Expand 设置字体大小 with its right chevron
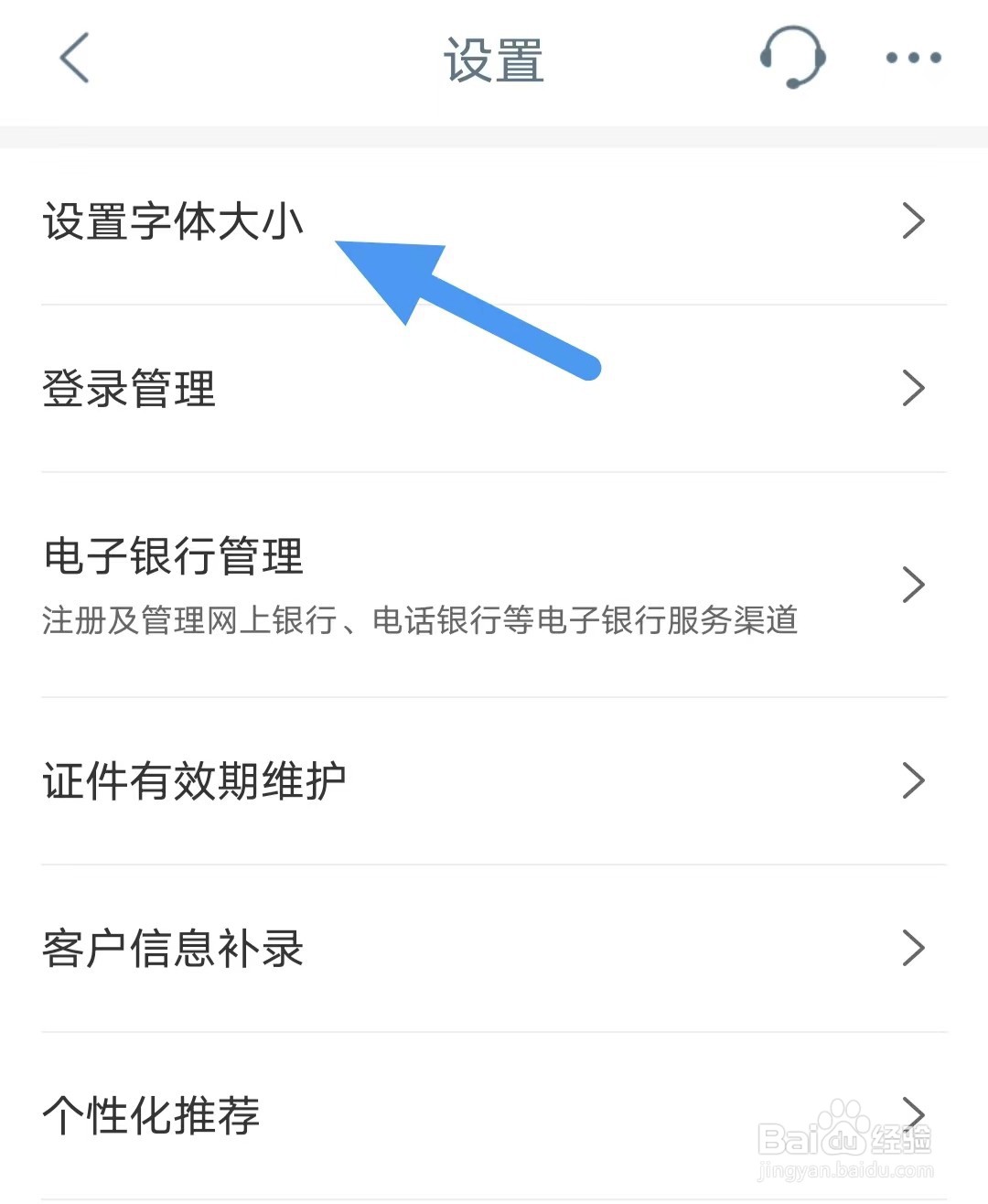 pos(912,220)
